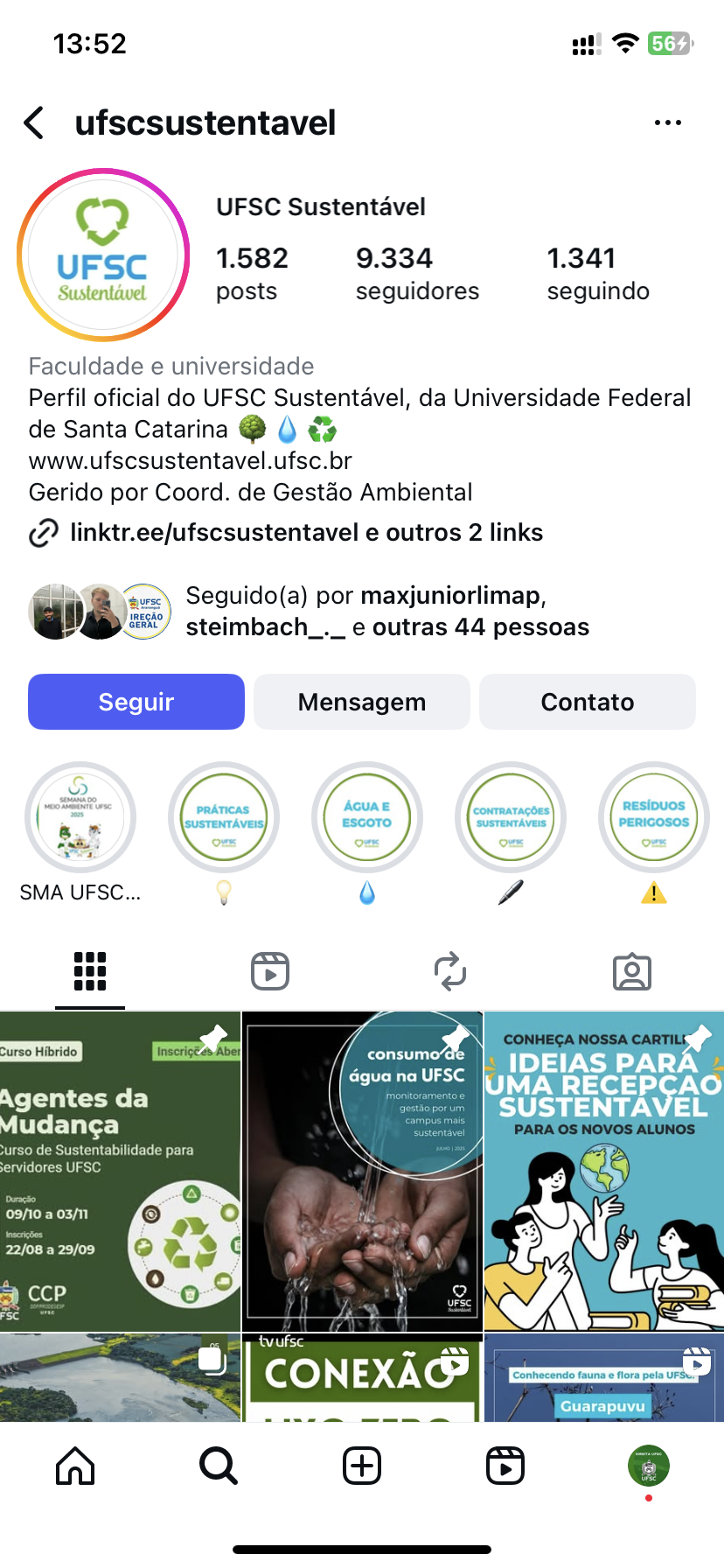This screenshot has width=724, height=1568.
Task: Open the SMA UFSC highlight
Action: point(80,817)
